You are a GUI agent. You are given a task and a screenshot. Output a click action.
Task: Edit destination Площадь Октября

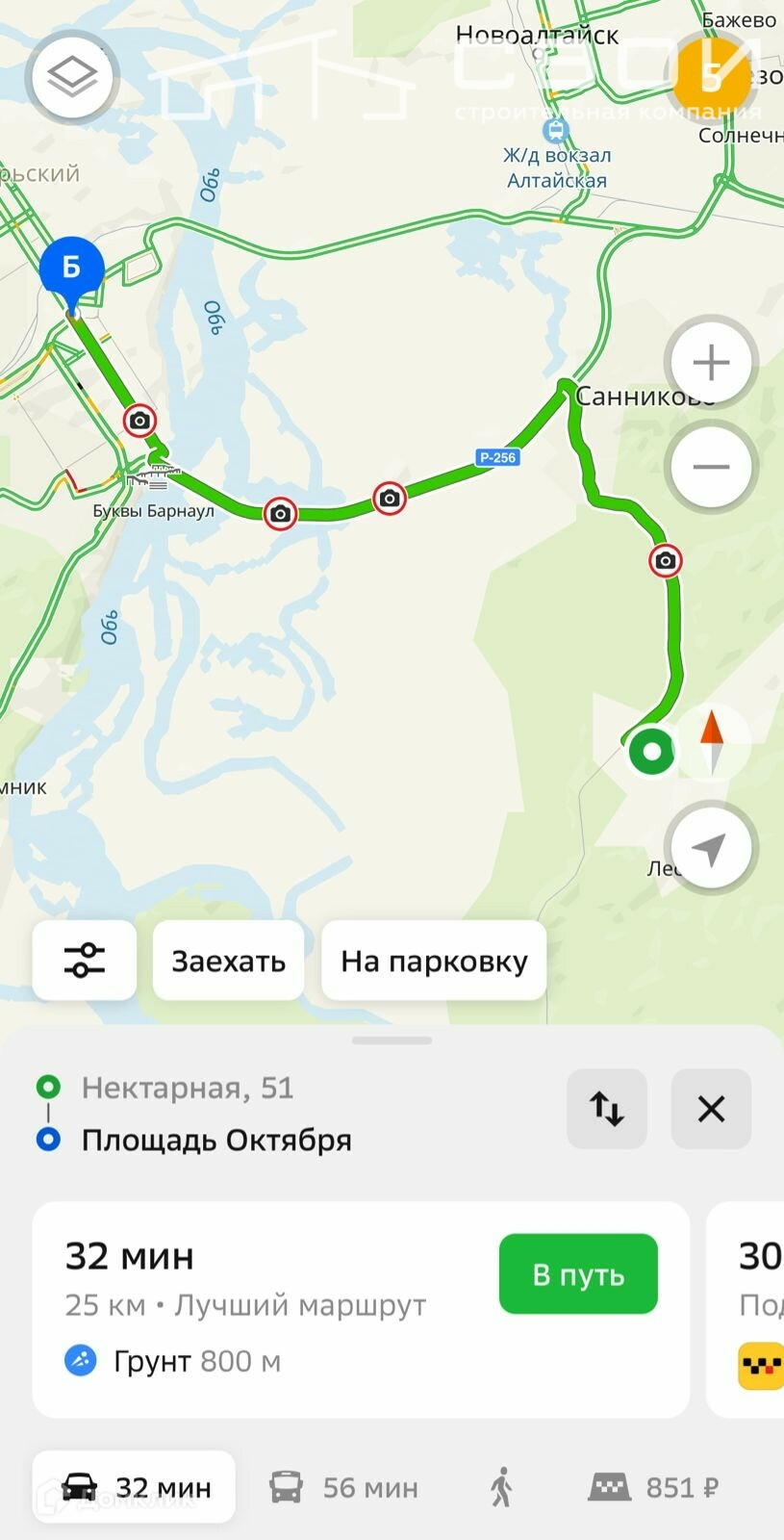pos(216,1140)
